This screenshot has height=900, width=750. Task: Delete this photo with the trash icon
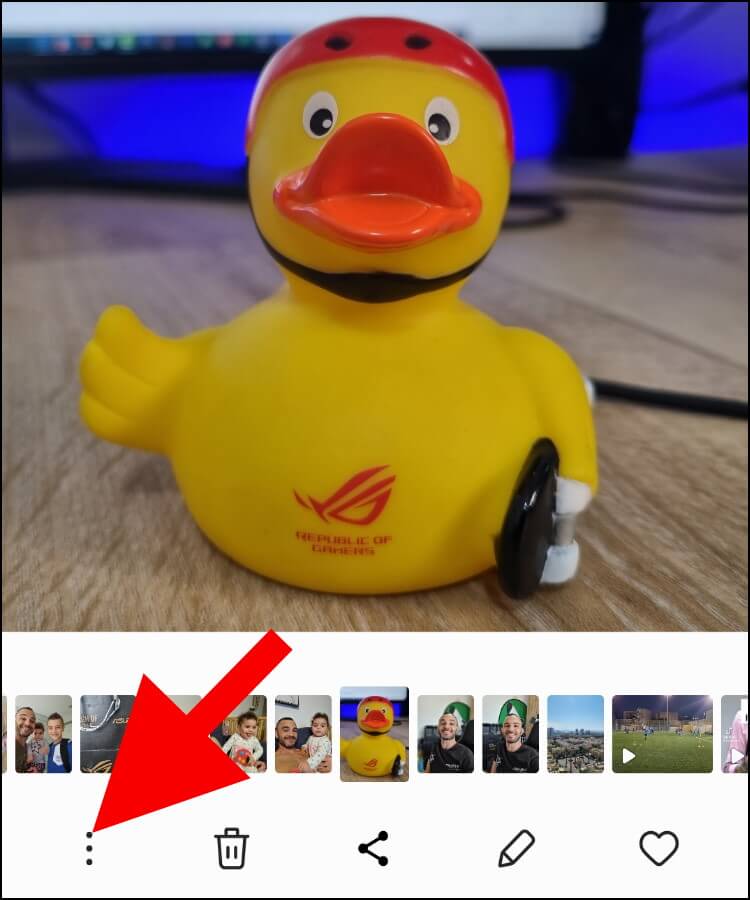231,849
